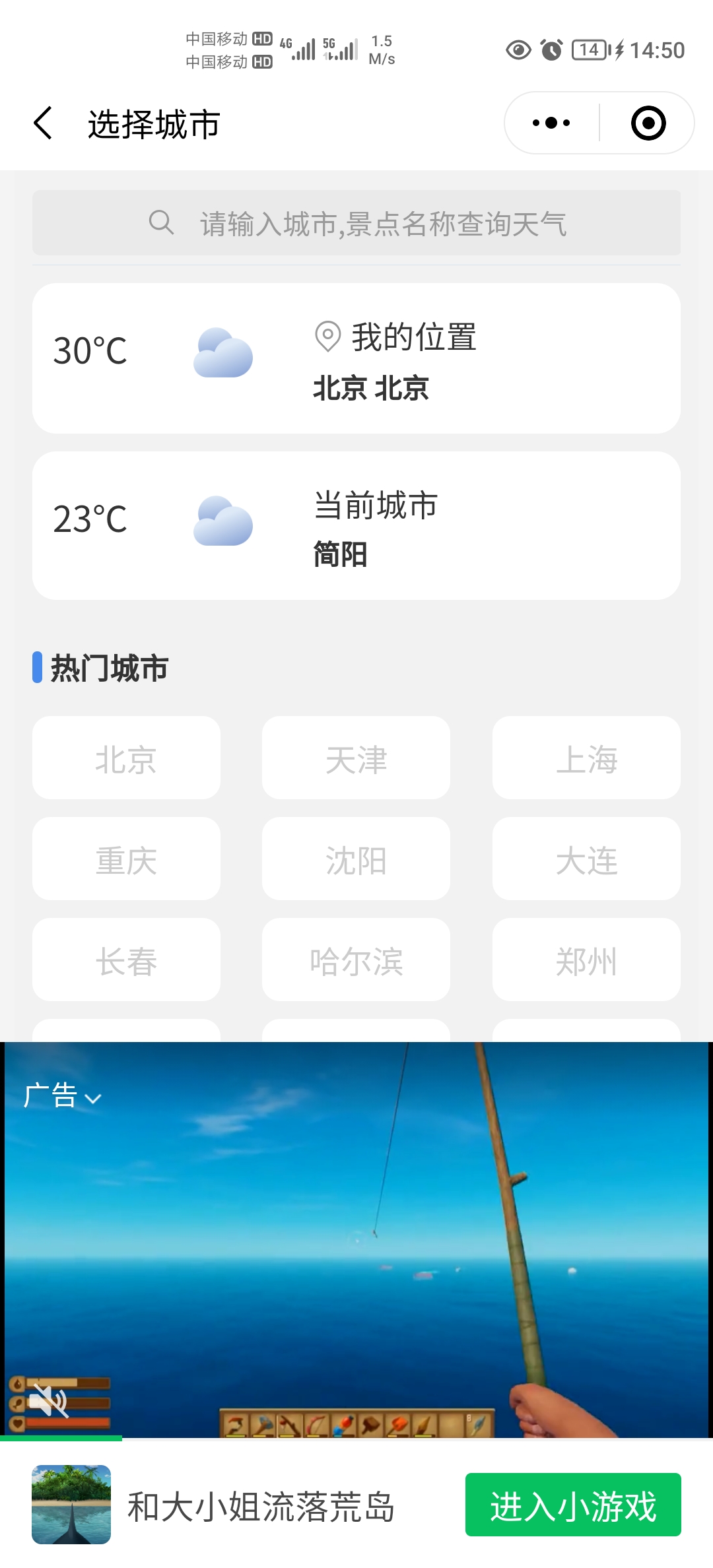Choose hot city 北京

(126, 758)
